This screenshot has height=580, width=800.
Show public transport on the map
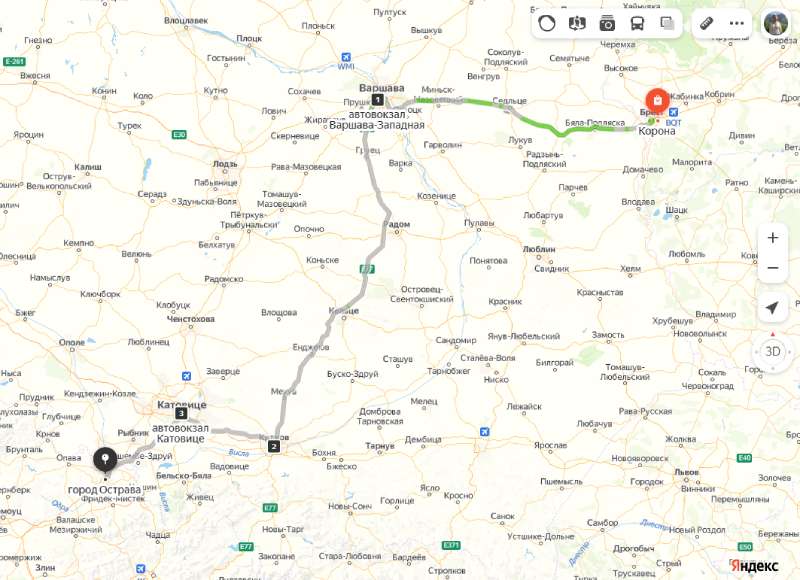point(637,22)
